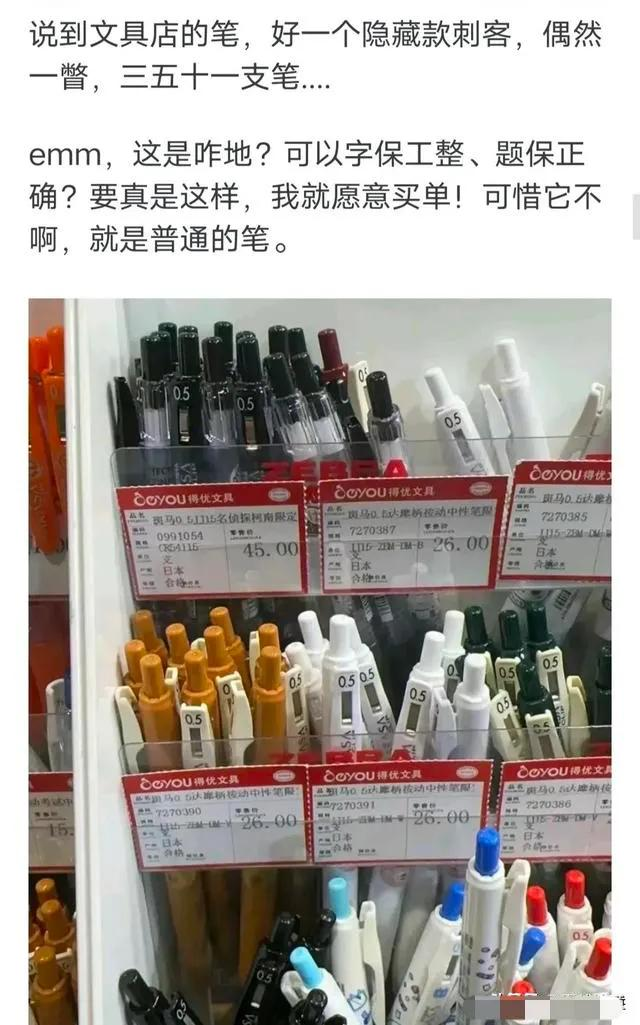The height and width of the screenshot is (1025, 640).
Task: Open the pen shelf photo full-screen
Action: point(320,660)
